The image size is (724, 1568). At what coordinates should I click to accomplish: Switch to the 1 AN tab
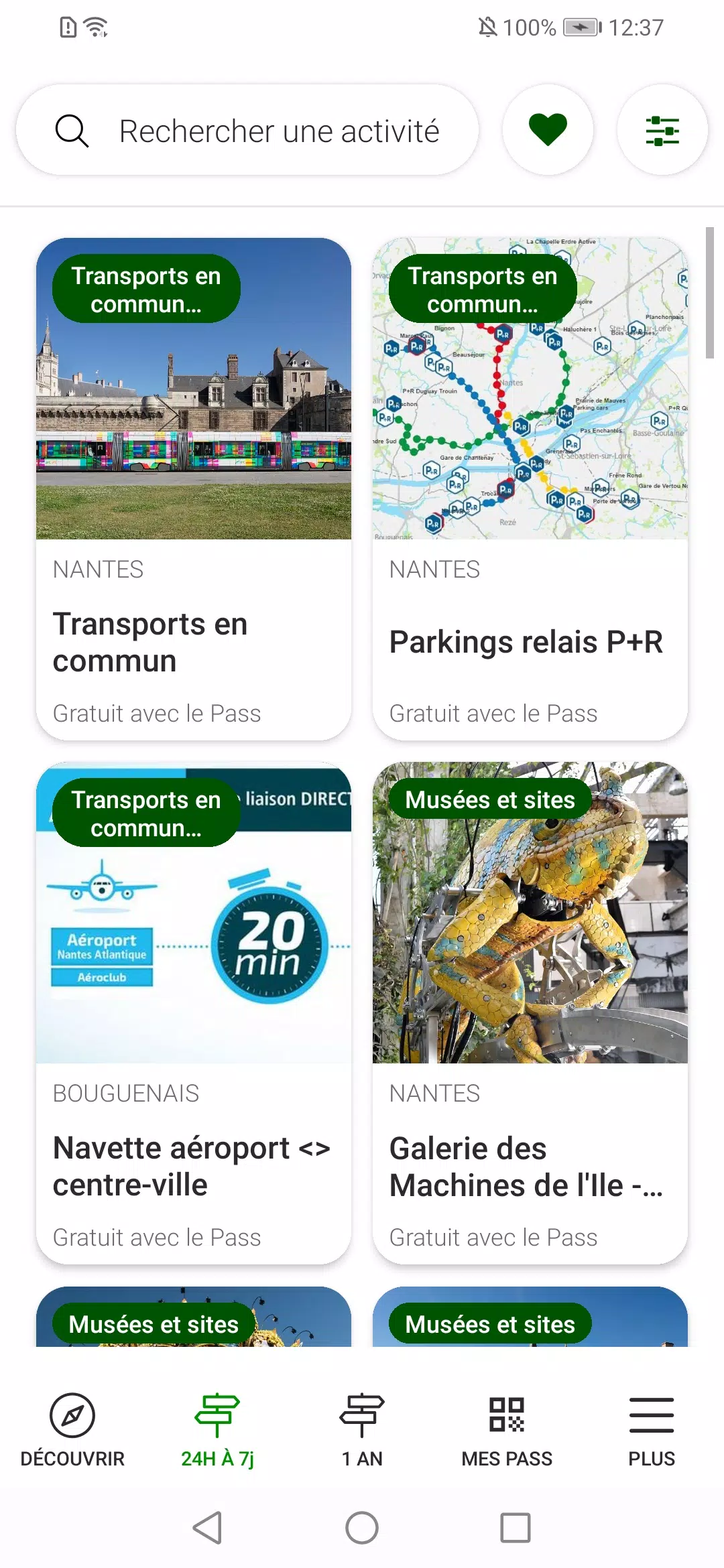click(362, 1429)
